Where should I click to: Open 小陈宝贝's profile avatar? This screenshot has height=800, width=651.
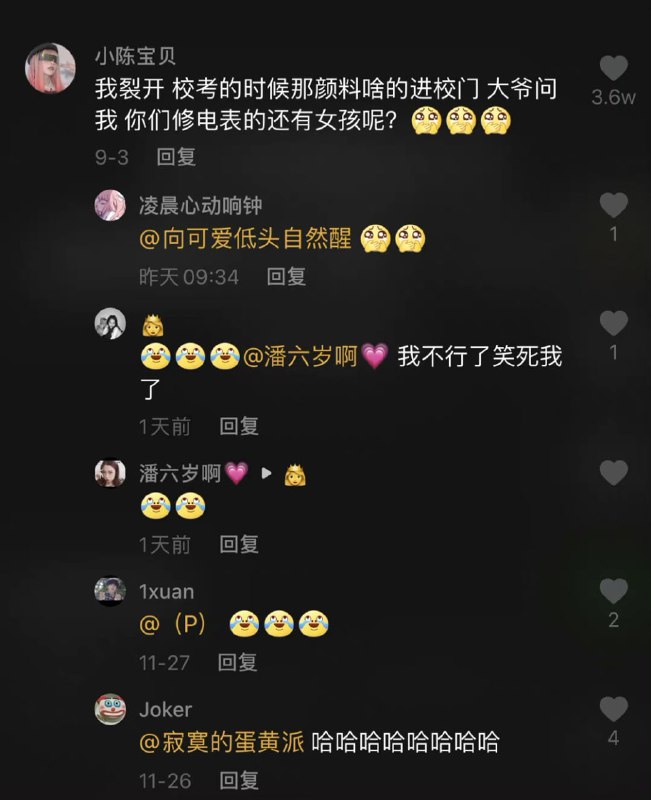tap(50, 68)
